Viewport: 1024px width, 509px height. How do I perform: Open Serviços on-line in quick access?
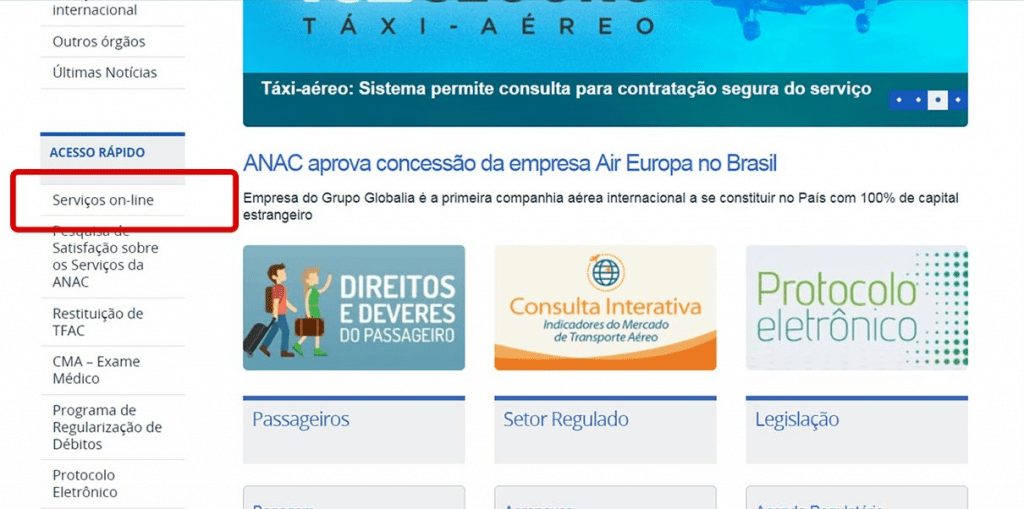coord(103,201)
